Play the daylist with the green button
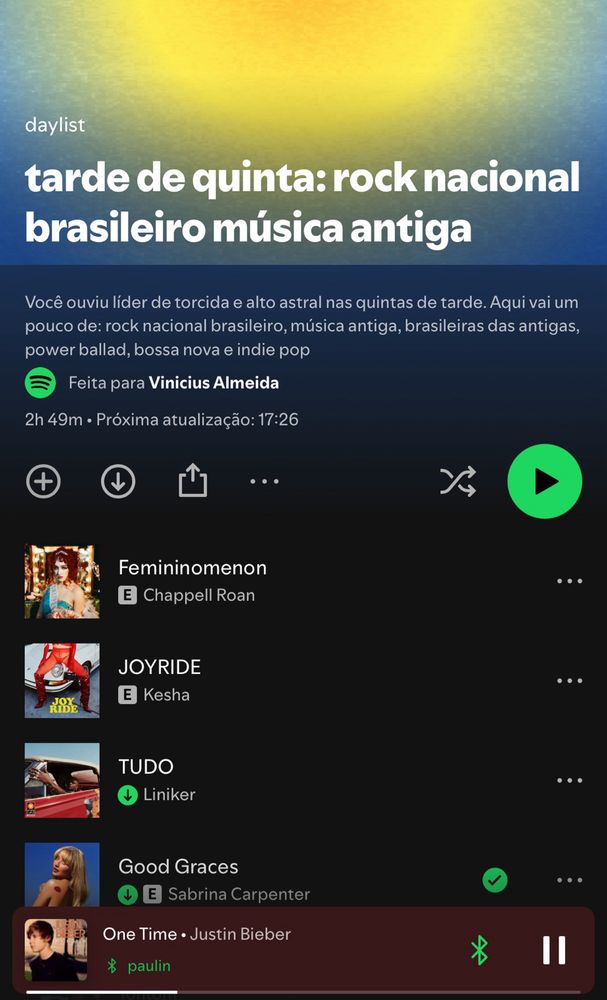Screen dimensions: 607x1000 coord(544,481)
